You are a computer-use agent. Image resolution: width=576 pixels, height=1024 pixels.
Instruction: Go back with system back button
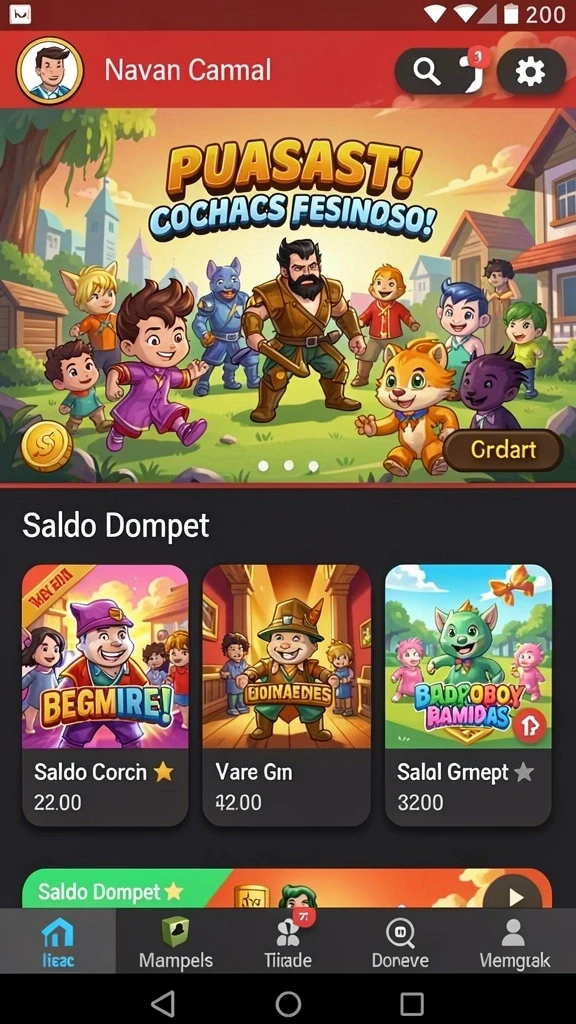162,1002
